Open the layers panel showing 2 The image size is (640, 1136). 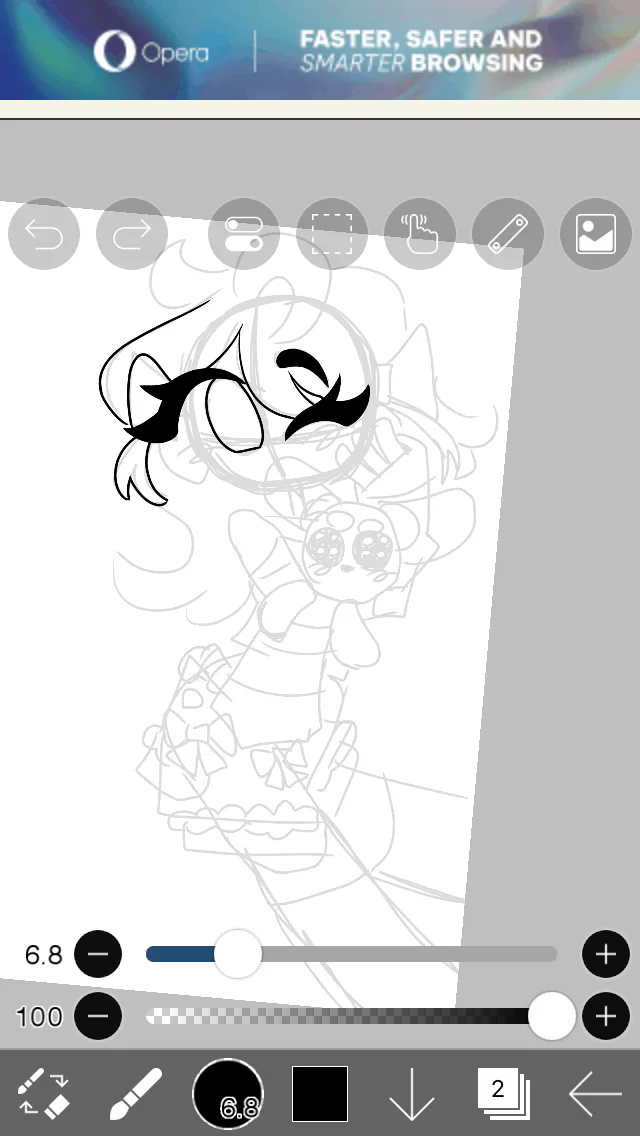tap(504, 1093)
